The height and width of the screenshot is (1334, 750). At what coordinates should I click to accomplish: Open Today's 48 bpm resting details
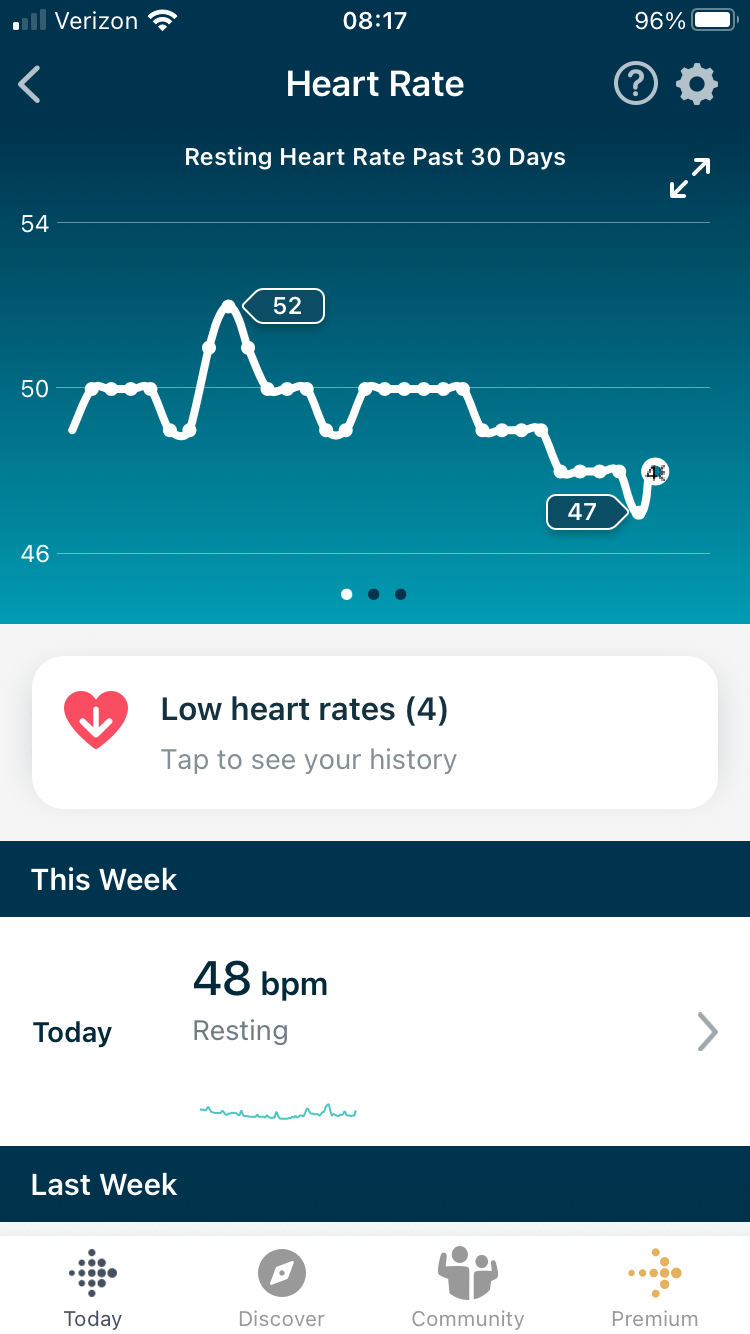(x=375, y=1031)
